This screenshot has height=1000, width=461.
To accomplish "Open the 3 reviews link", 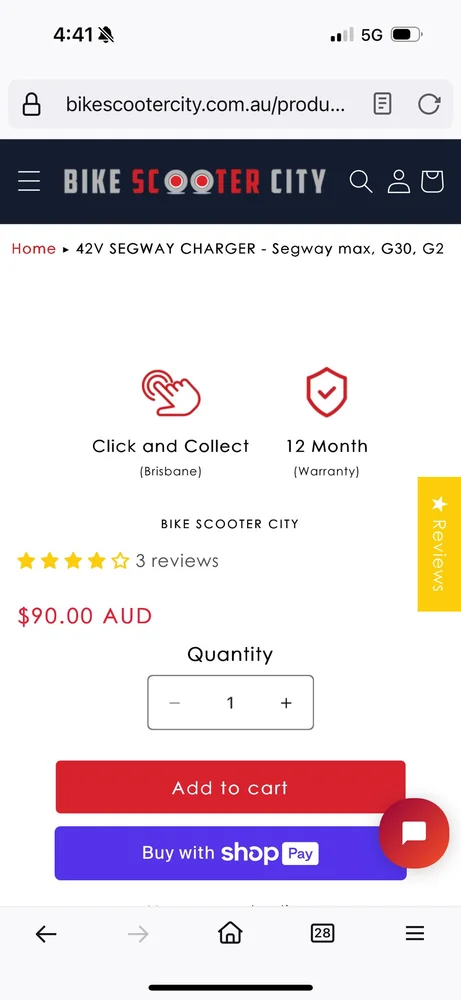I will point(177,561).
